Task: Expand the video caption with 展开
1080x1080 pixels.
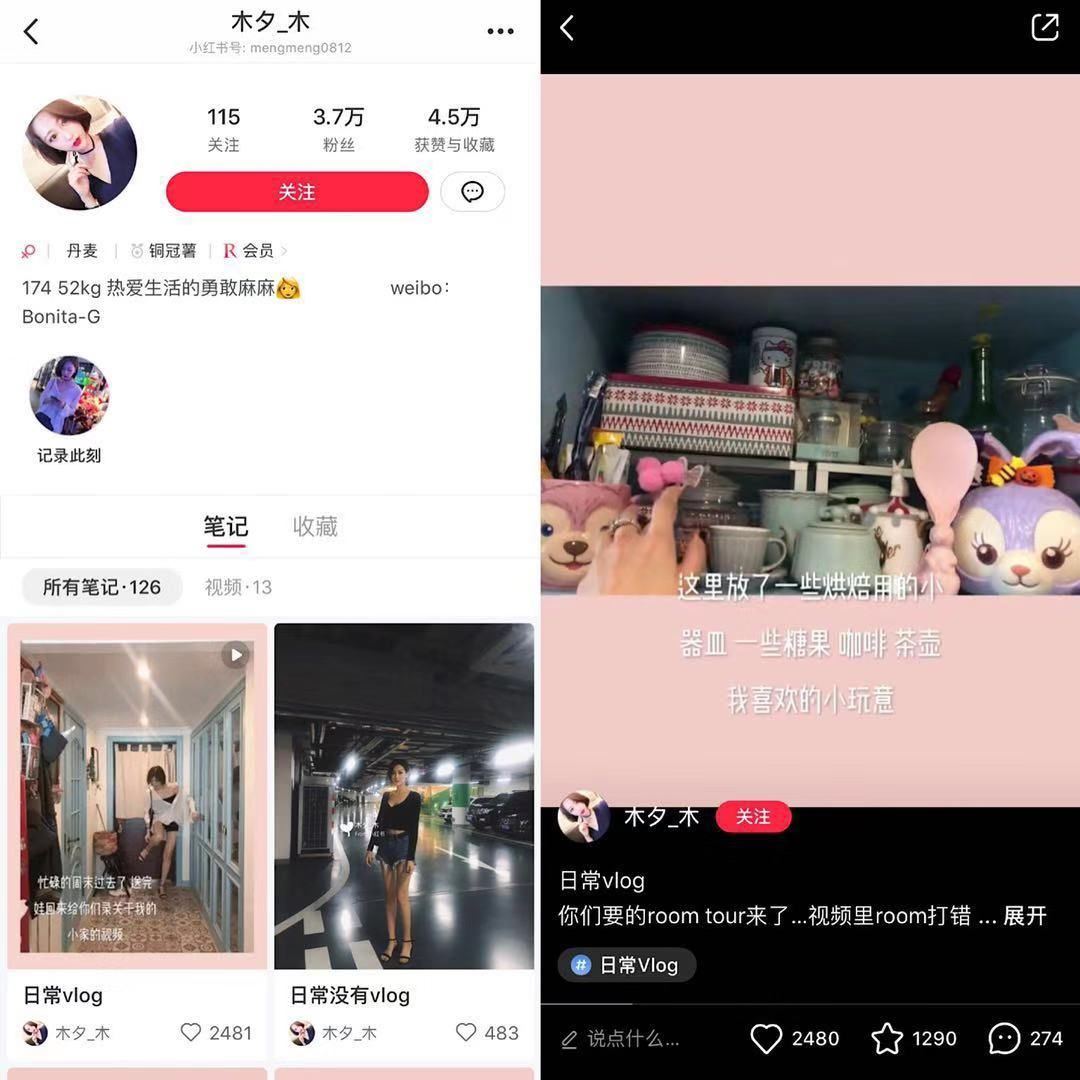Action: click(1024, 915)
